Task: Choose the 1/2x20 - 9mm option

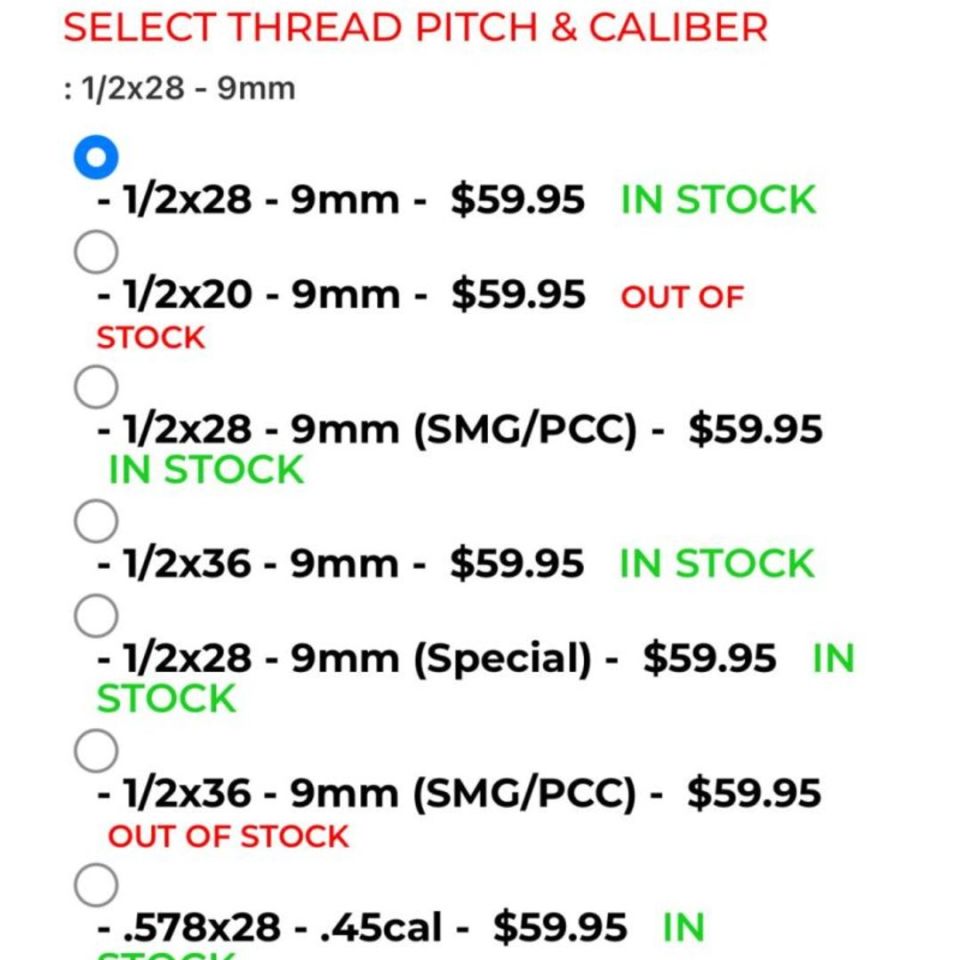Action: pos(96,252)
